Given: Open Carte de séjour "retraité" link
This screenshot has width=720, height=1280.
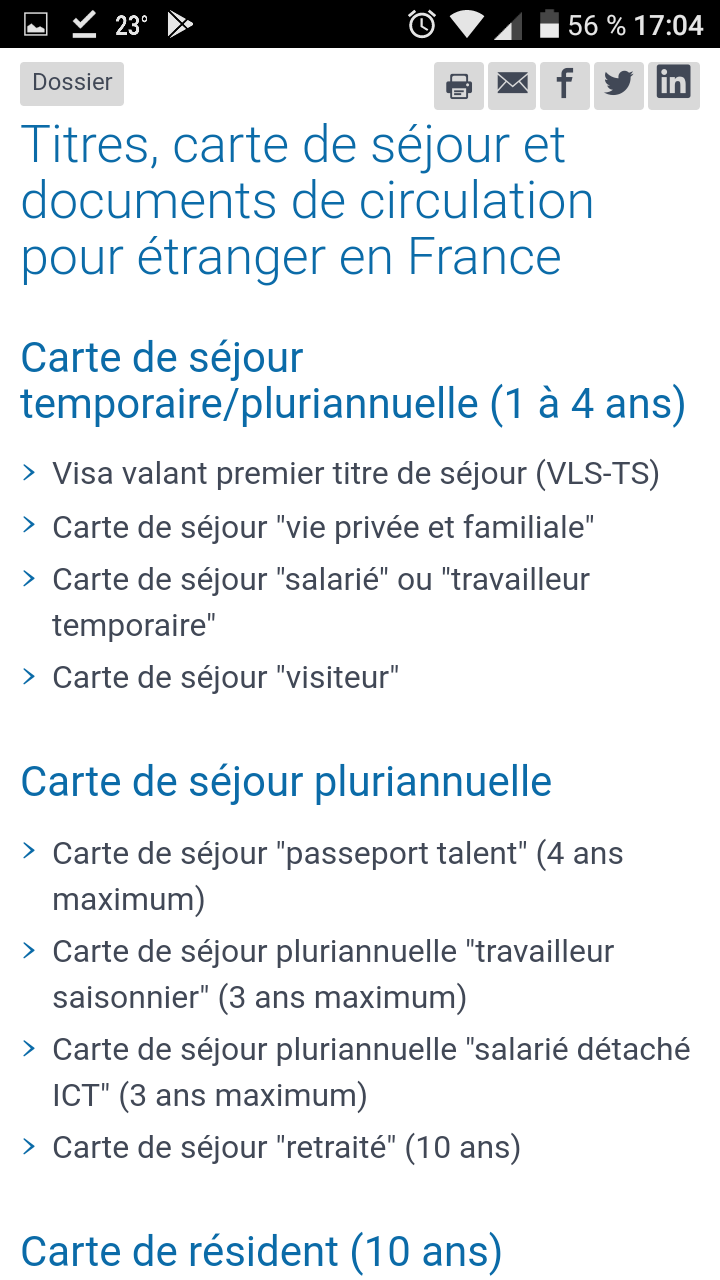Looking at the screenshot, I should coord(286,1147).
